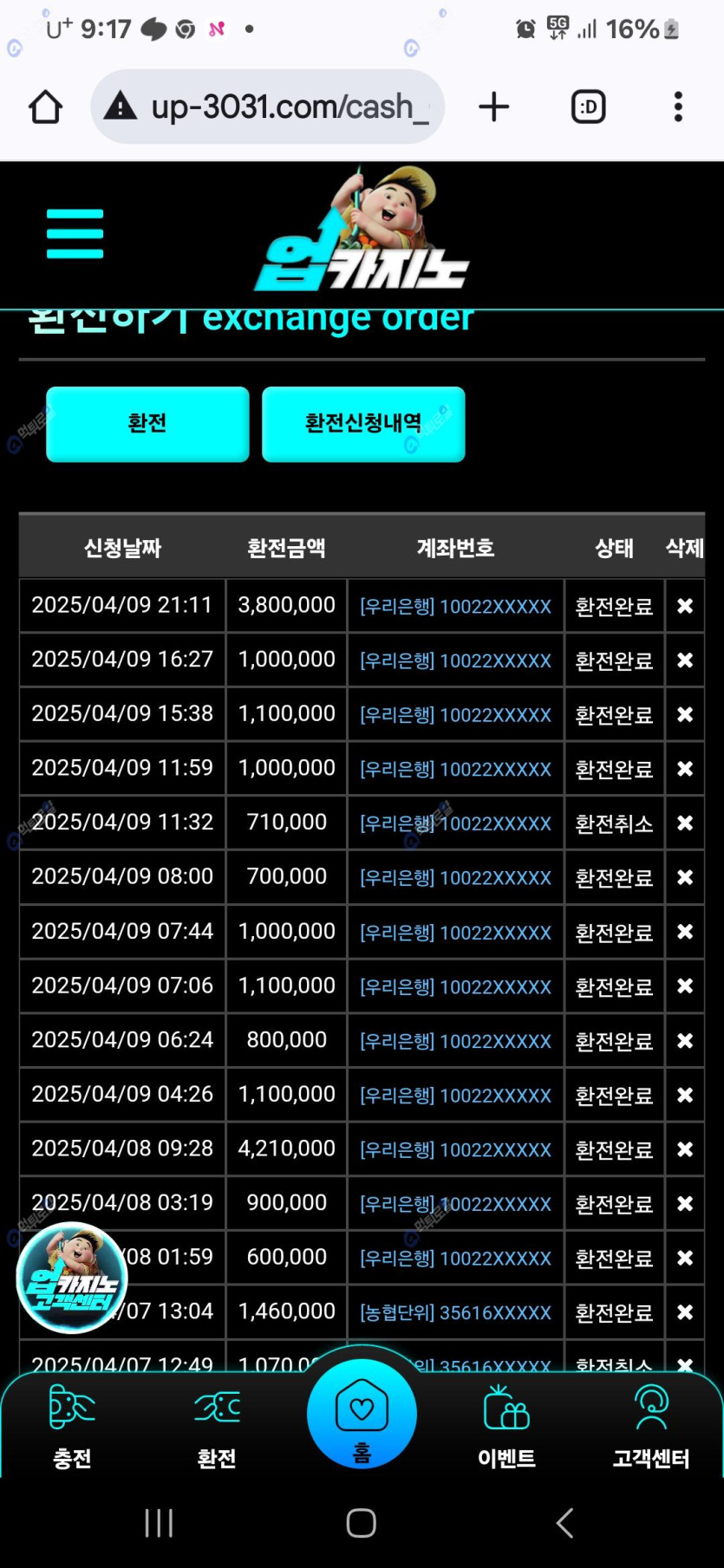
Task: Open recent apps overview
Action: tap(159, 1523)
